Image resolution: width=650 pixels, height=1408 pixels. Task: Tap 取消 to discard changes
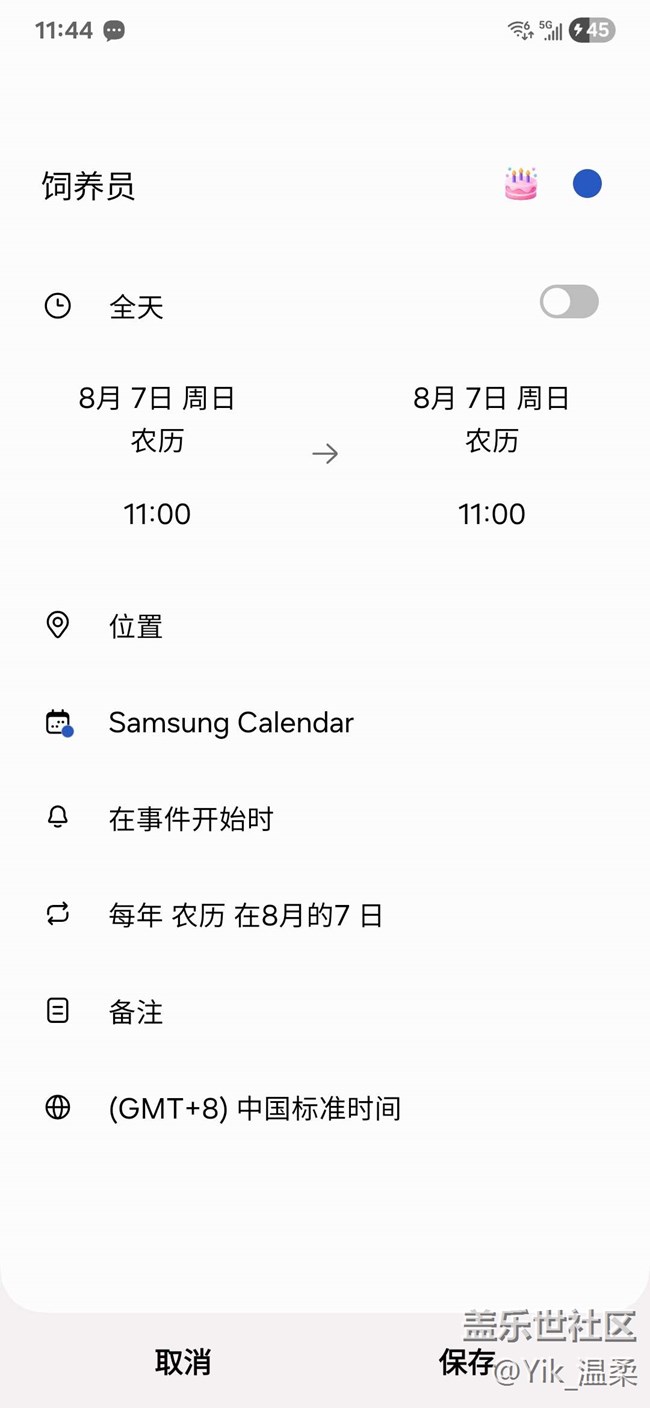[x=183, y=1362]
